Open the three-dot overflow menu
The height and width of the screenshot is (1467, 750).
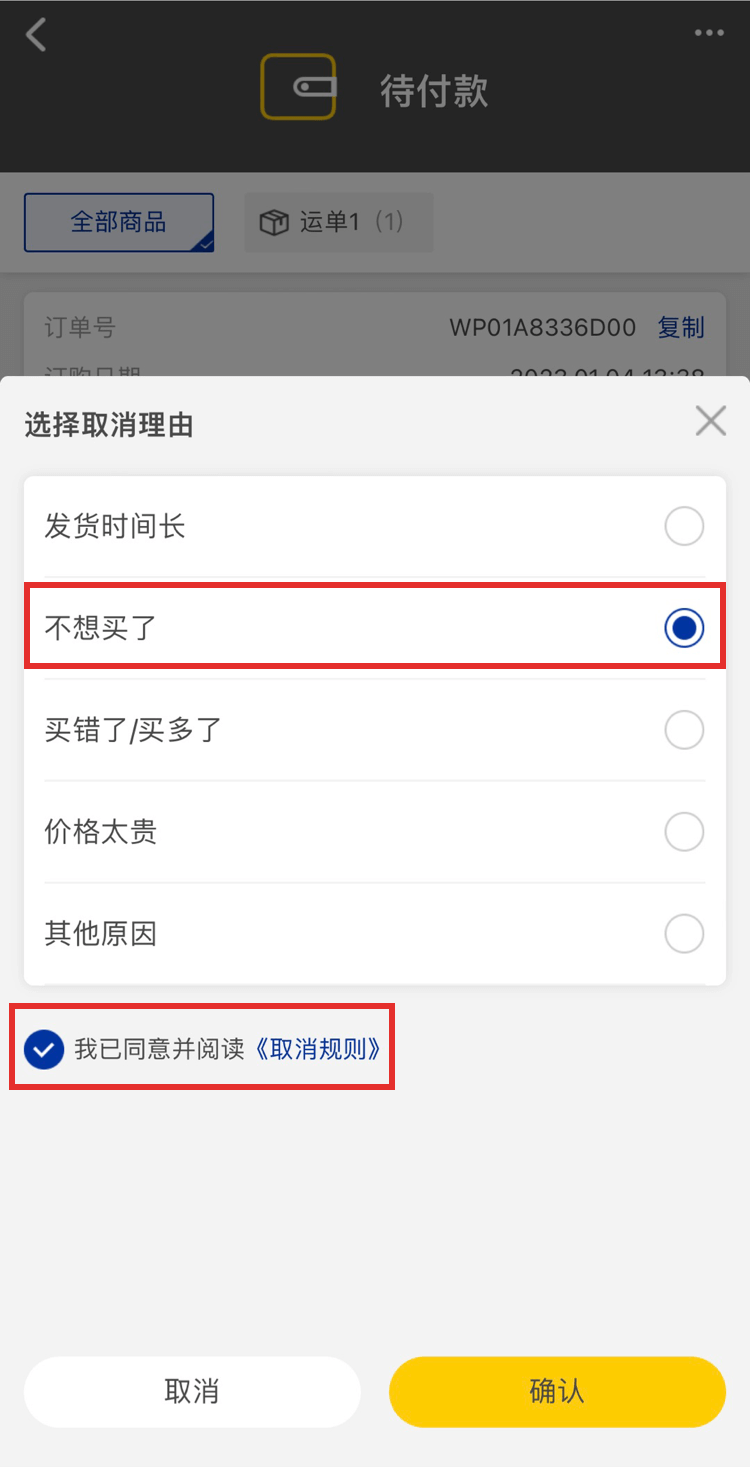tap(709, 33)
